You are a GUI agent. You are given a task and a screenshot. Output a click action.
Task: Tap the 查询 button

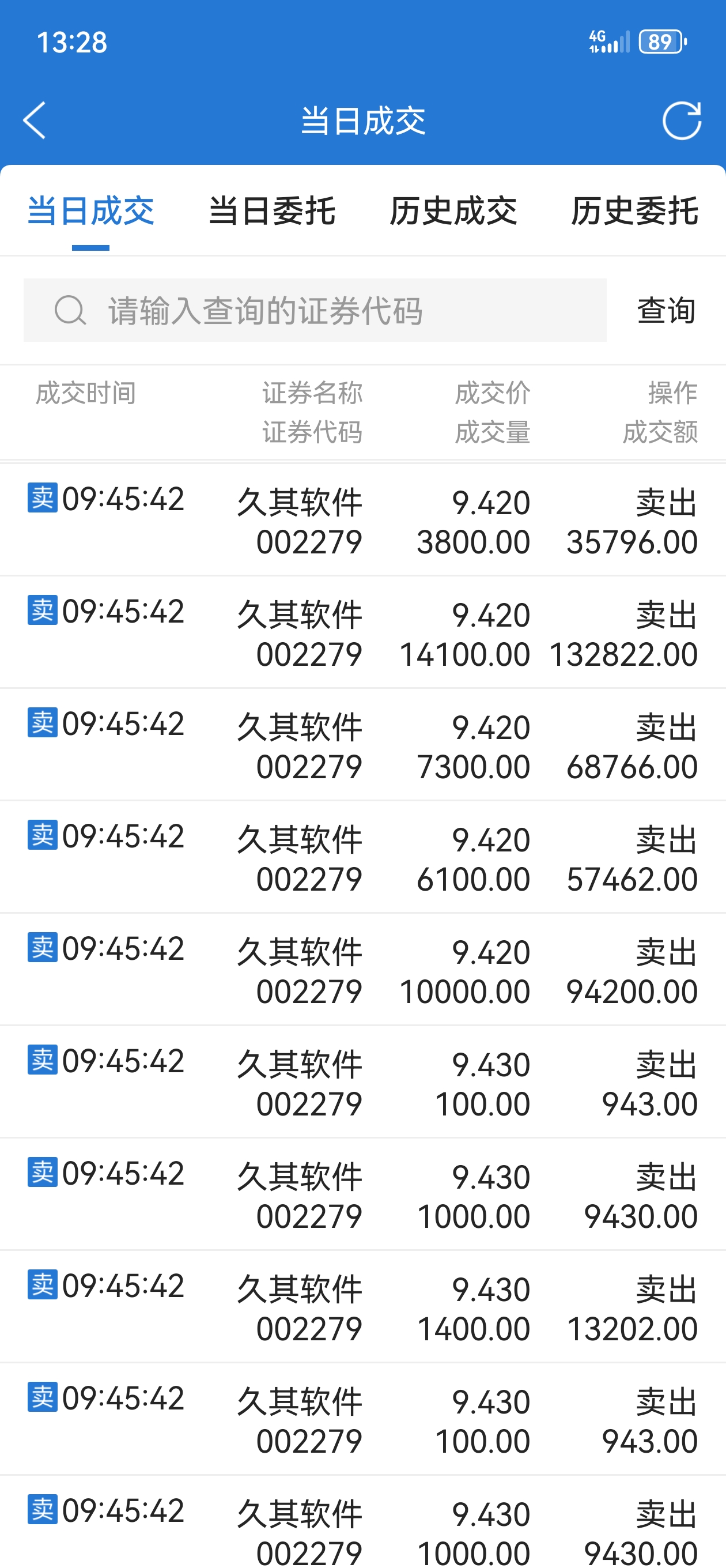666,311
